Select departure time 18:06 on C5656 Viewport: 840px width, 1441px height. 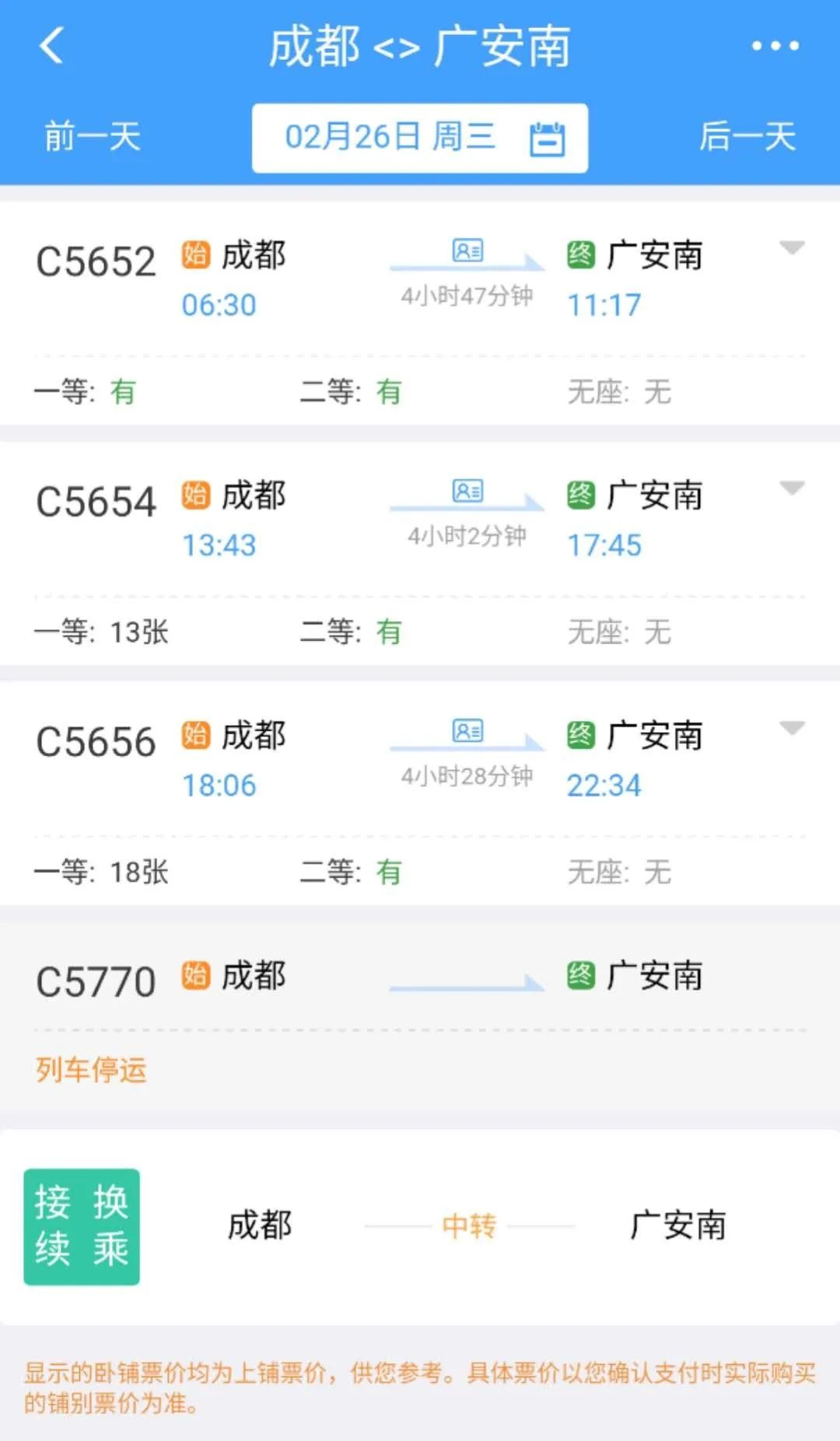pos(219,785)
